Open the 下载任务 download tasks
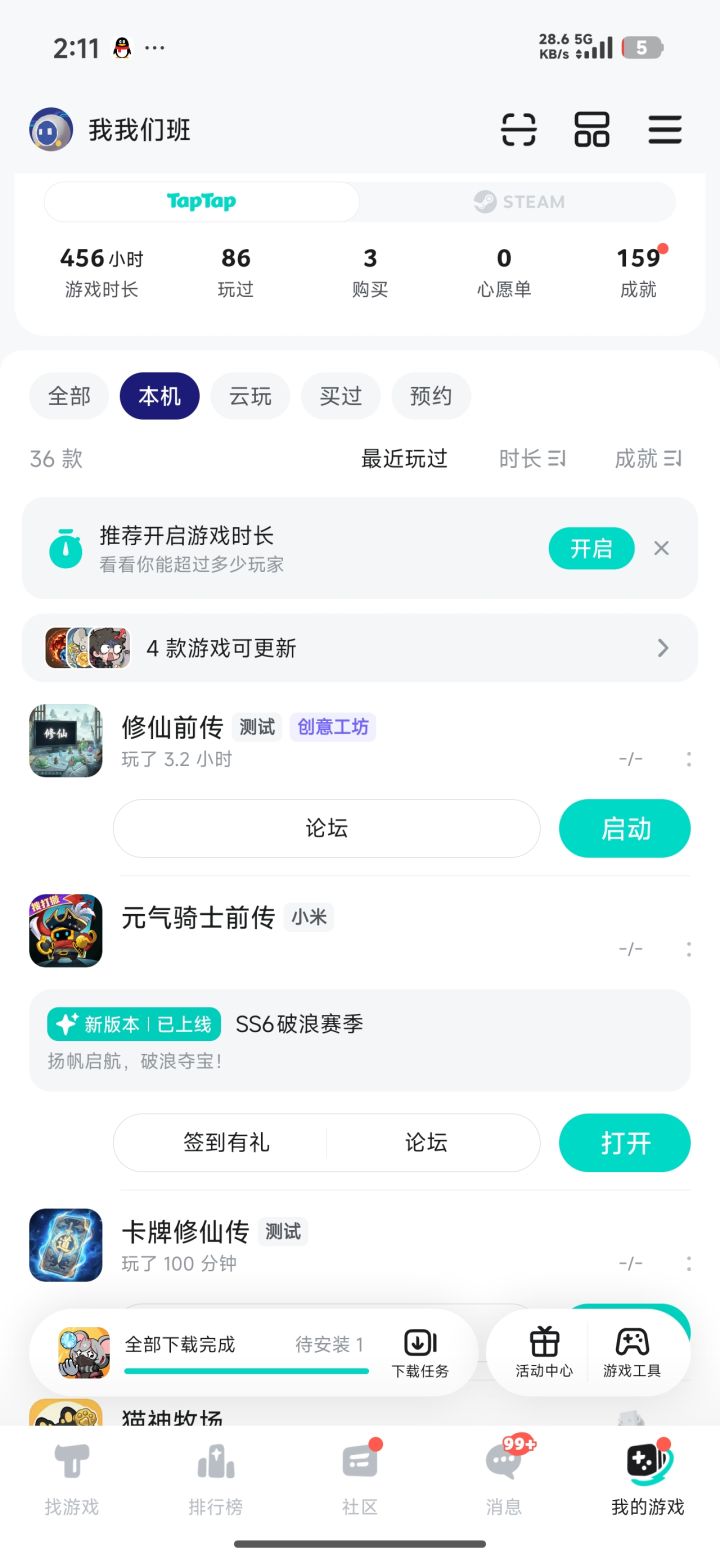Viewport: 720px width, 1559px height. (x=420, y=1353)
